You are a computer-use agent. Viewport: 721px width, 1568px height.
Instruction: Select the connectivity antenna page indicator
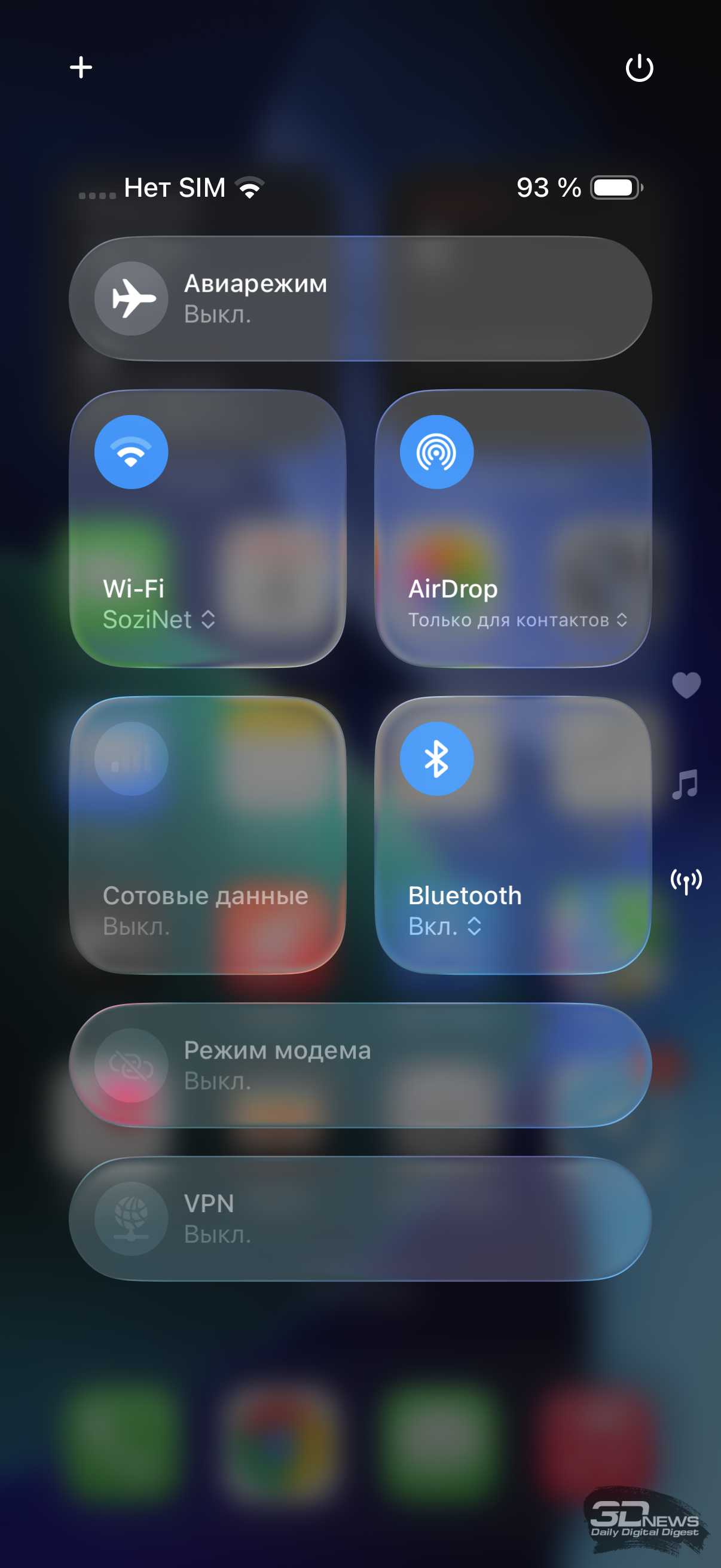[x=686, y=881]
